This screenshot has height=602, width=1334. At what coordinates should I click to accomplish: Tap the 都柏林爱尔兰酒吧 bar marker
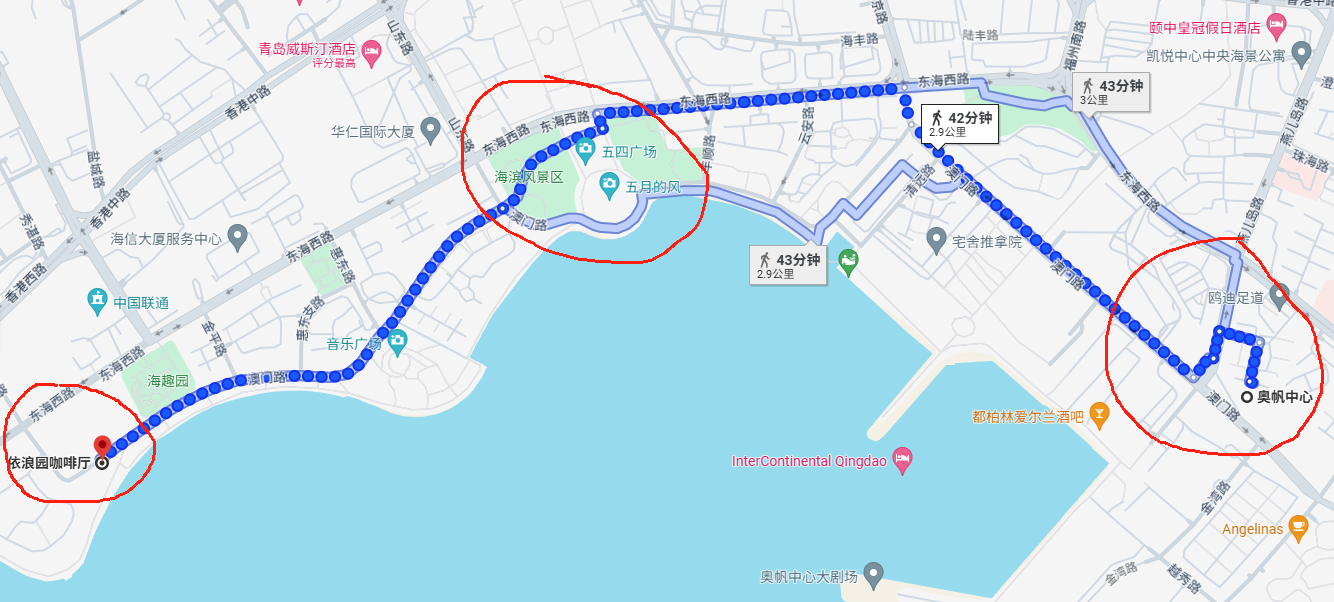1100,414
